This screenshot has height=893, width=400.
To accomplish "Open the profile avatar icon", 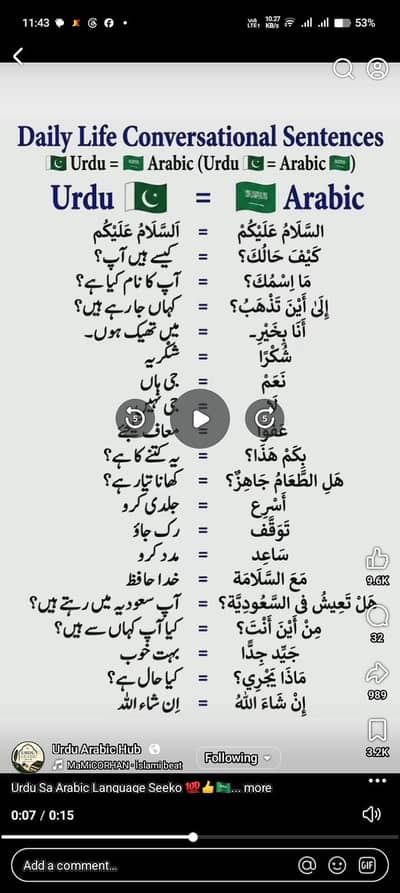I will [x=377, y=69].
